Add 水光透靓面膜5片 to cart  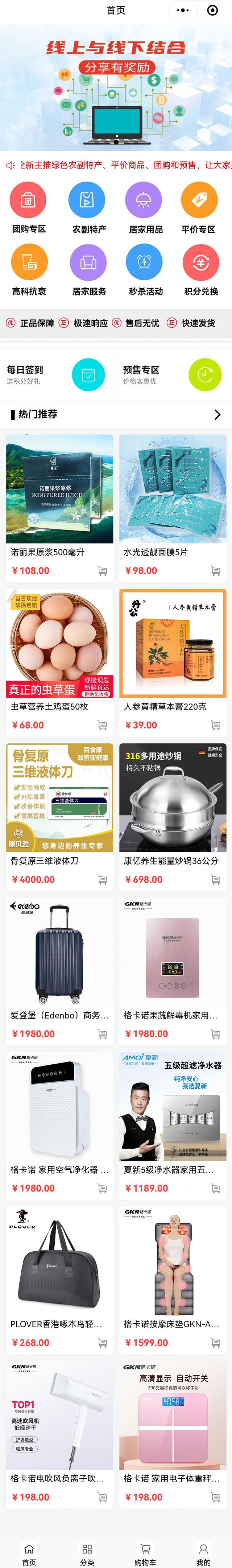(x=216, y=571)
